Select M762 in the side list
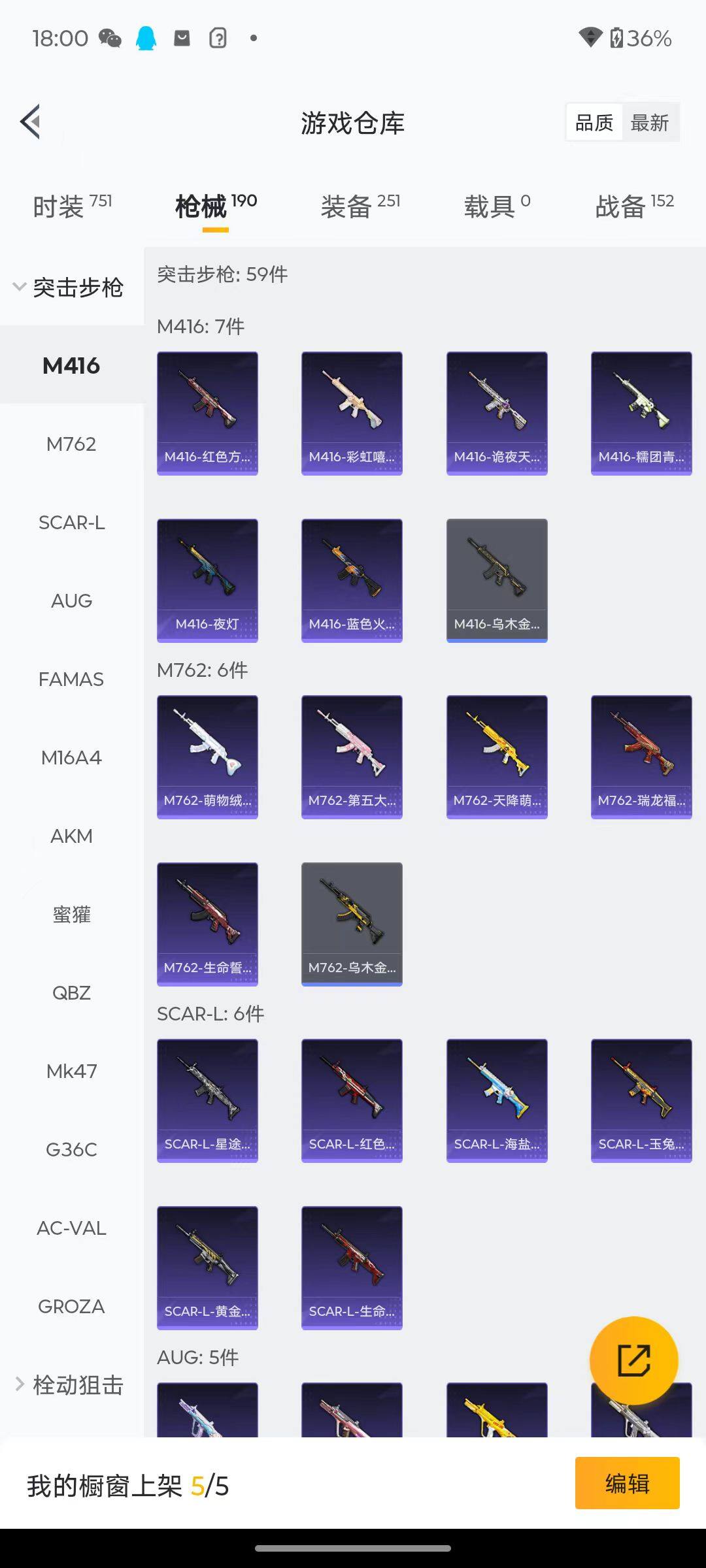The height and width of the screenshot is (1568, 706). click(x=71, y=444)
